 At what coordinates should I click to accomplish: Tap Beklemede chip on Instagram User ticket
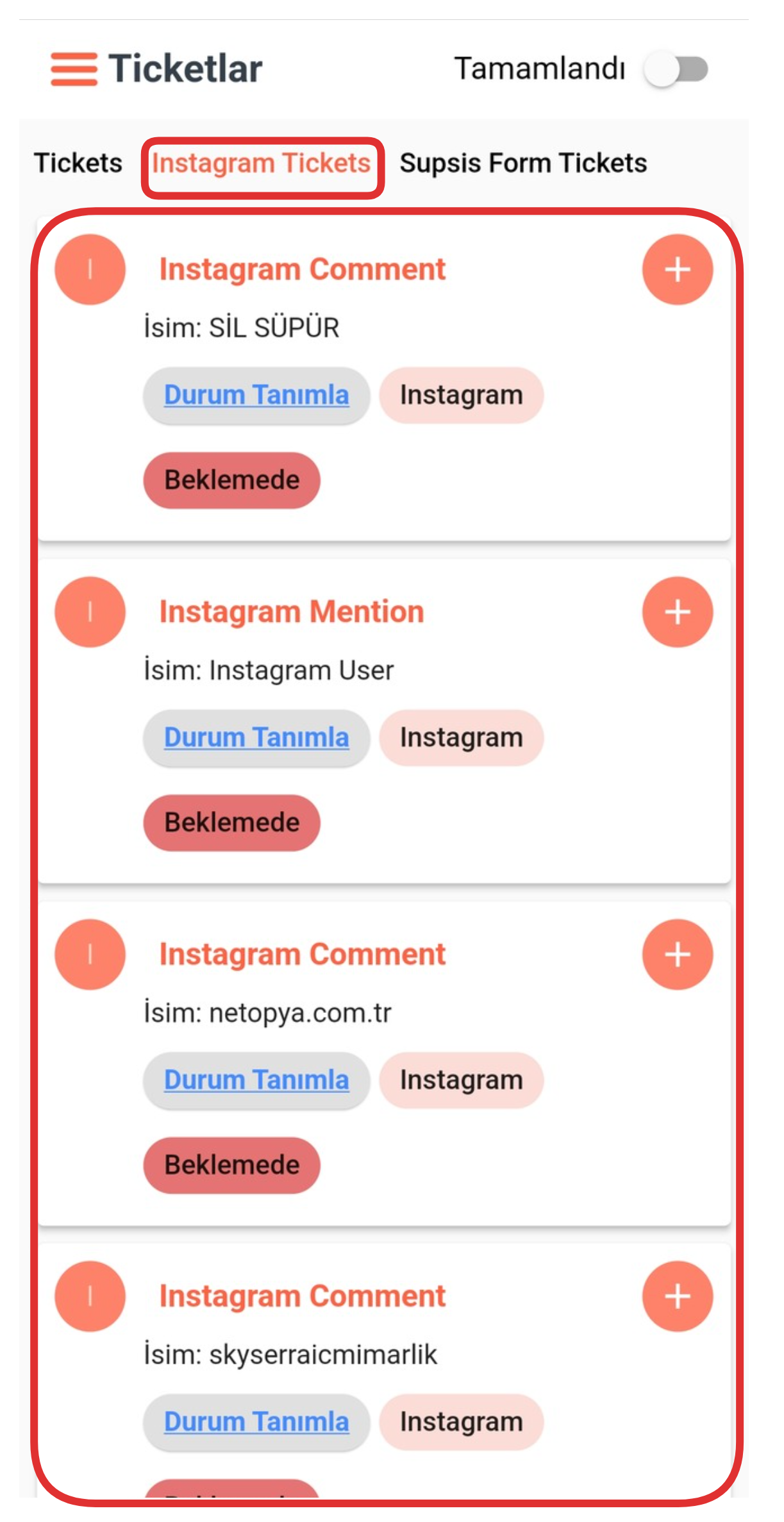231,823
